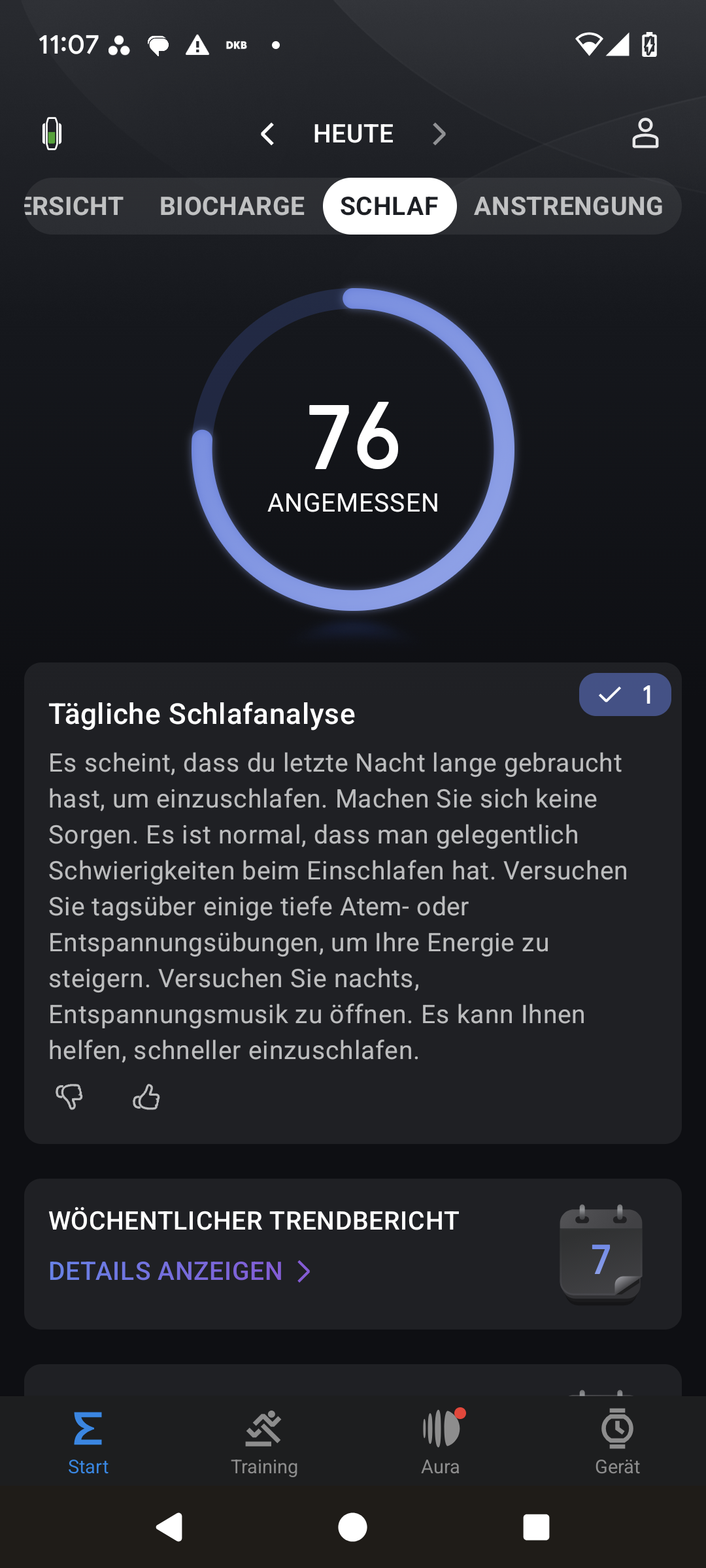
Task: Open the user profile
Action: (x=645, y=134)
